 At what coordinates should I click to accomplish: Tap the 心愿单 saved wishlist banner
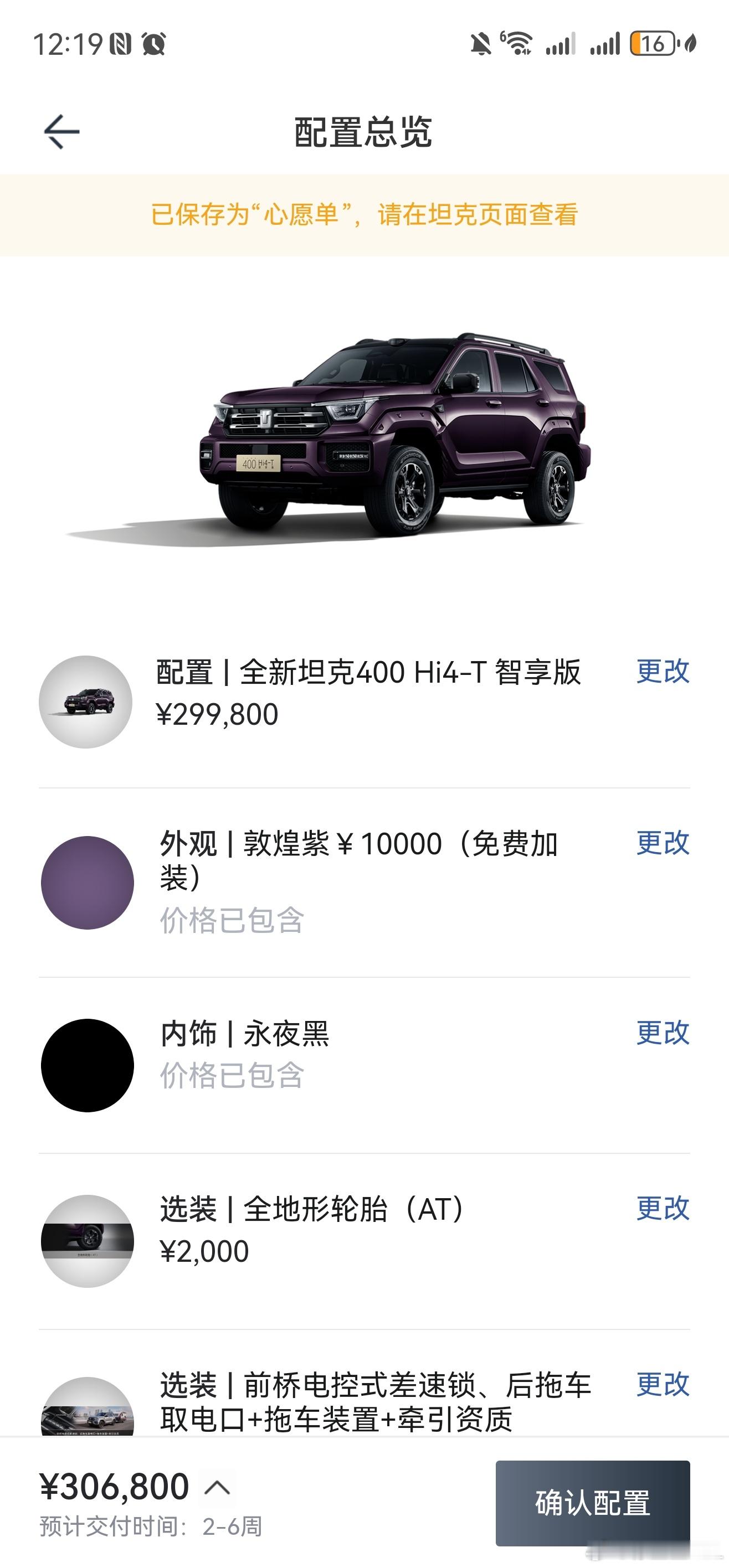coord(364,216)
